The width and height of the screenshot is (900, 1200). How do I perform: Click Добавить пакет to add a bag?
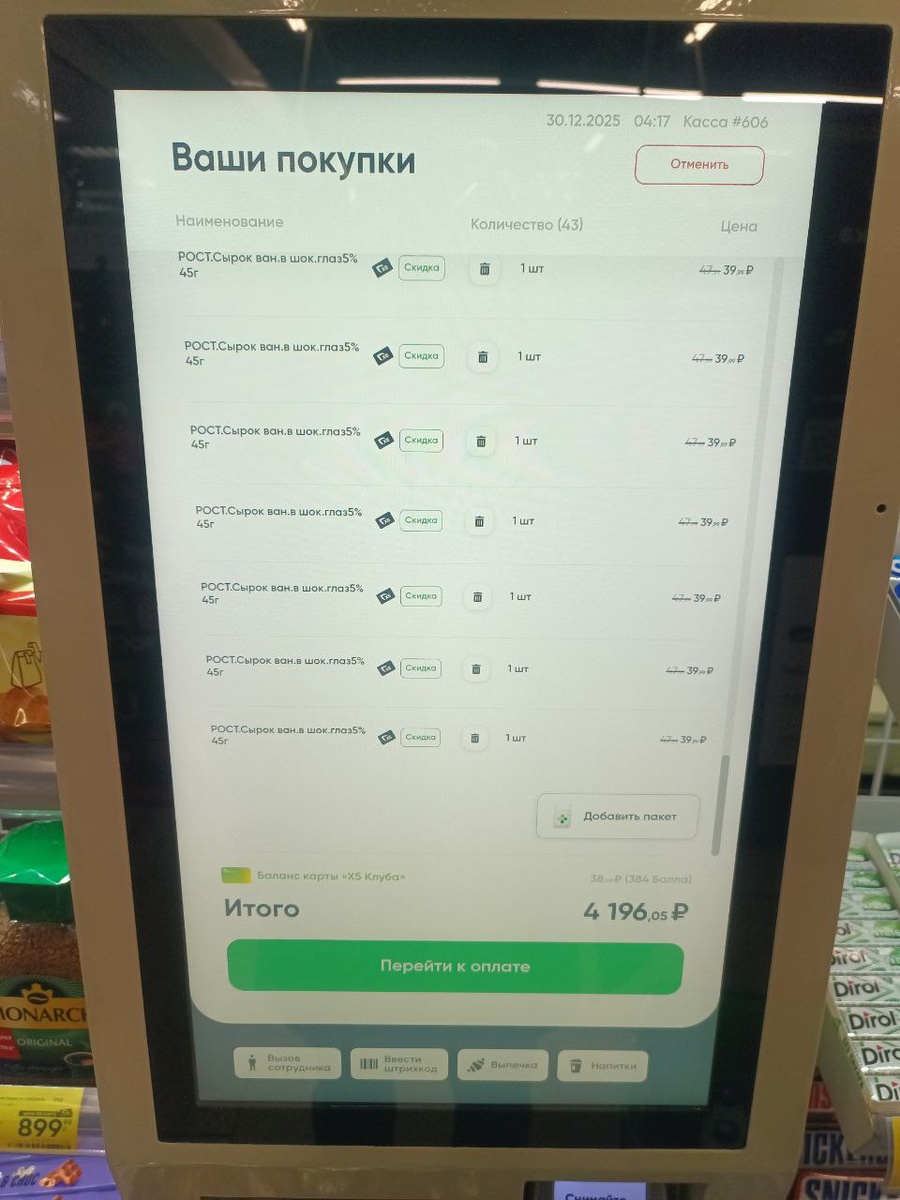[x=616, y=816]
